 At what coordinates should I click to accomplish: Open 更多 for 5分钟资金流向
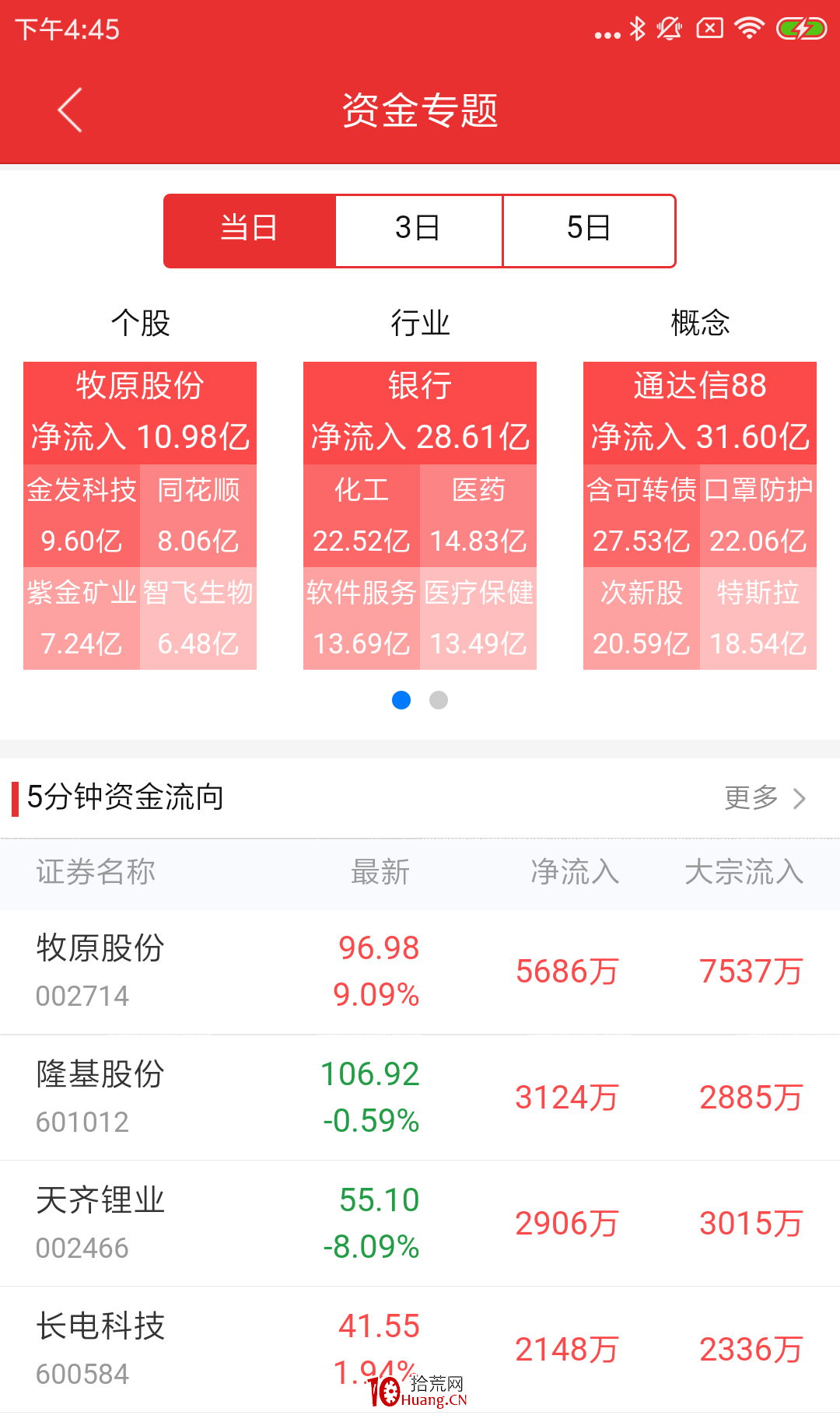point(765,797)
